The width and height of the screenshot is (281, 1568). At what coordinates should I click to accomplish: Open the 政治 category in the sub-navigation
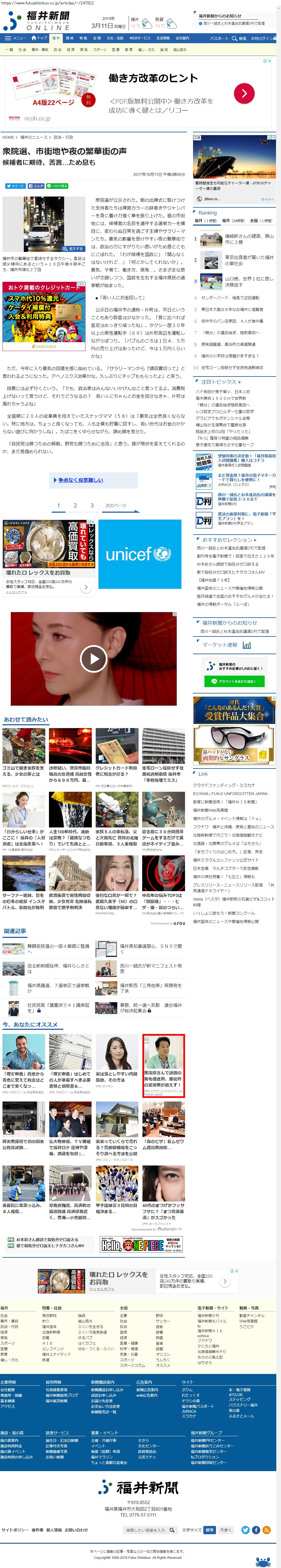pos(57,50)
